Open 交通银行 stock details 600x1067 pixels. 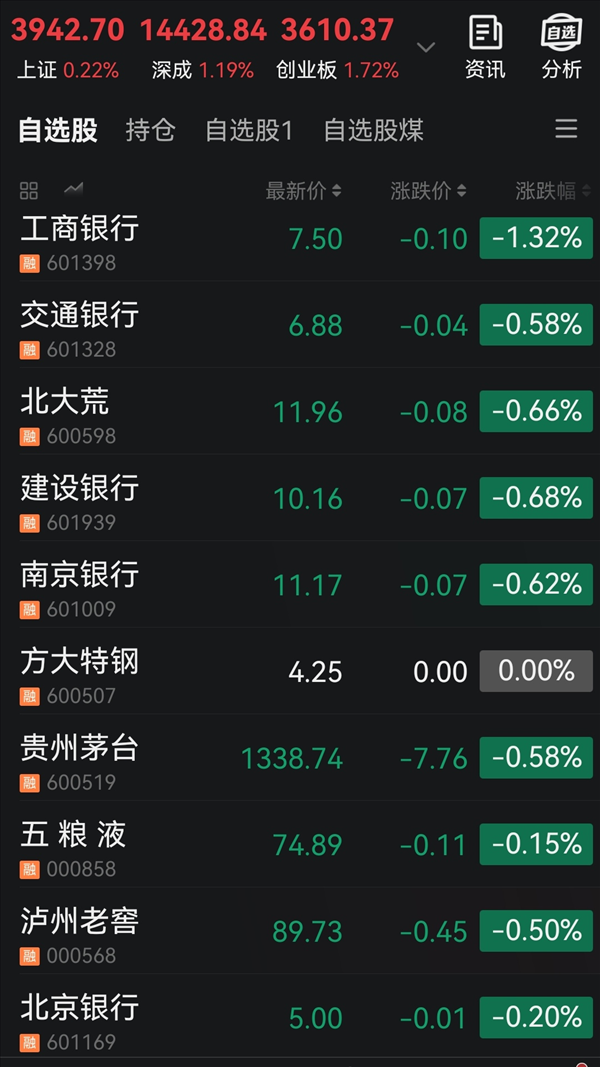300,325
